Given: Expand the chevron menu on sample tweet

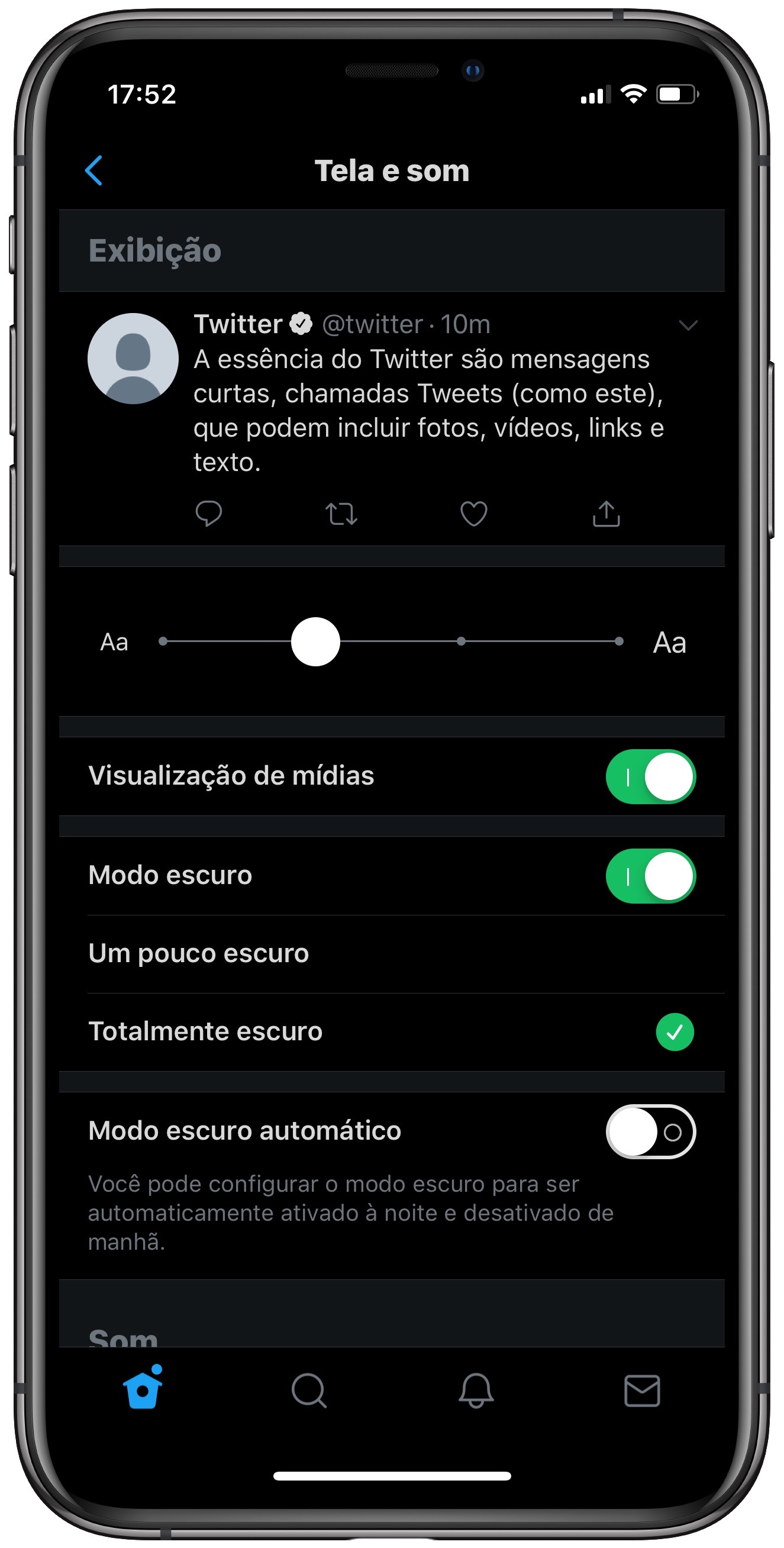Looking at the screenshot, I should 688,325.
